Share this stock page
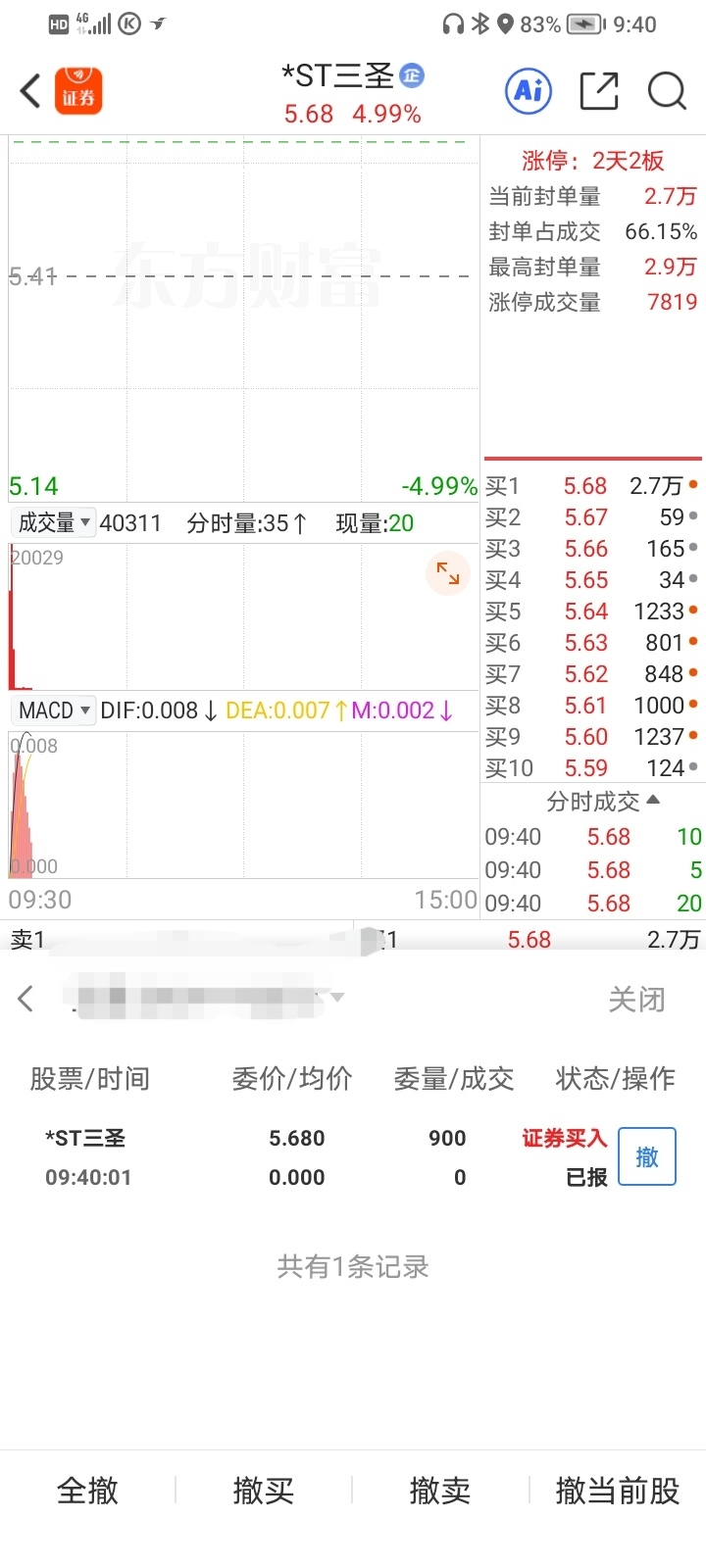This screenshot has height=1568, width=706. 599,91
